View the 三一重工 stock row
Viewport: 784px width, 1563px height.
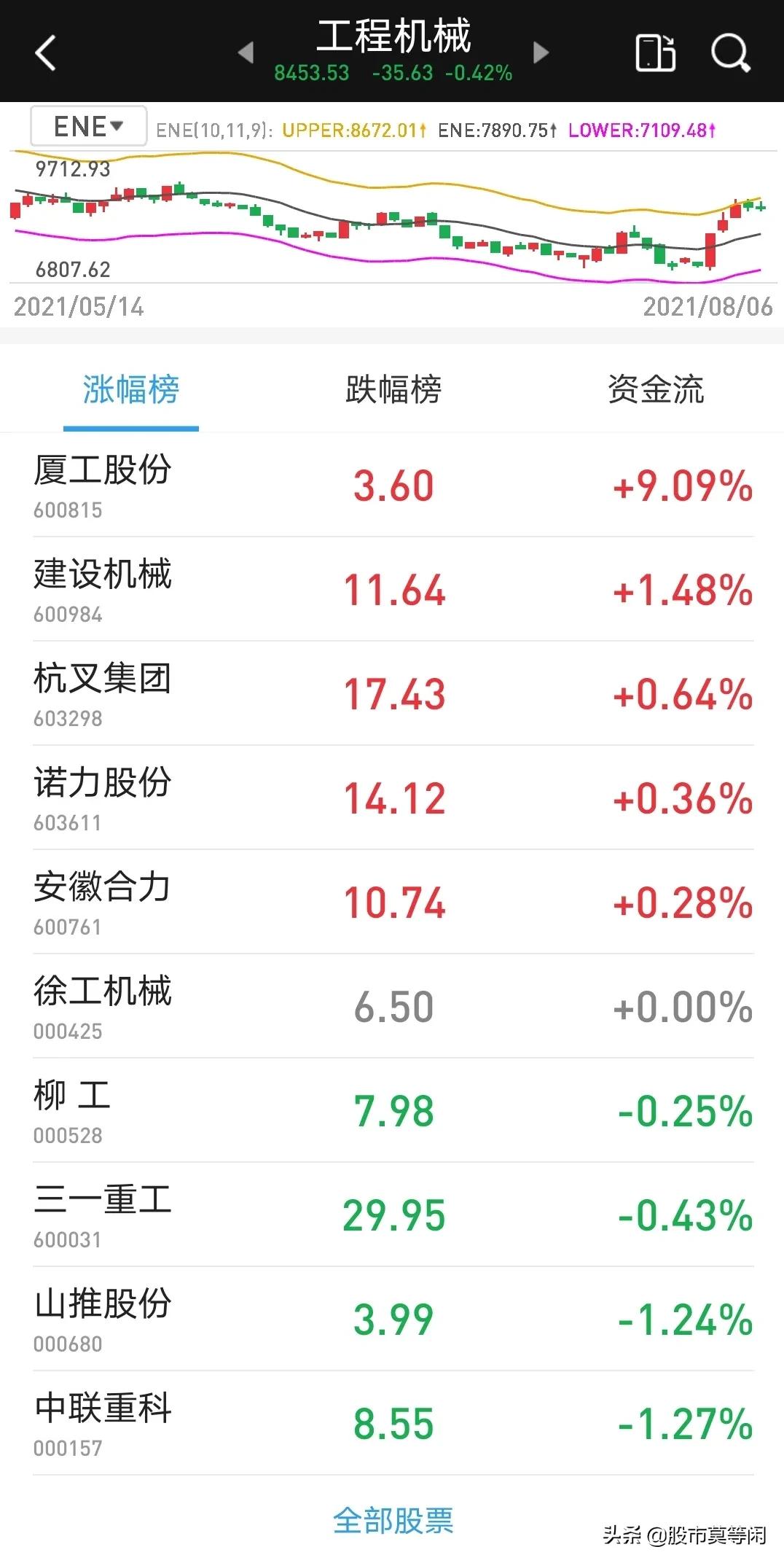click(393, 1215)
